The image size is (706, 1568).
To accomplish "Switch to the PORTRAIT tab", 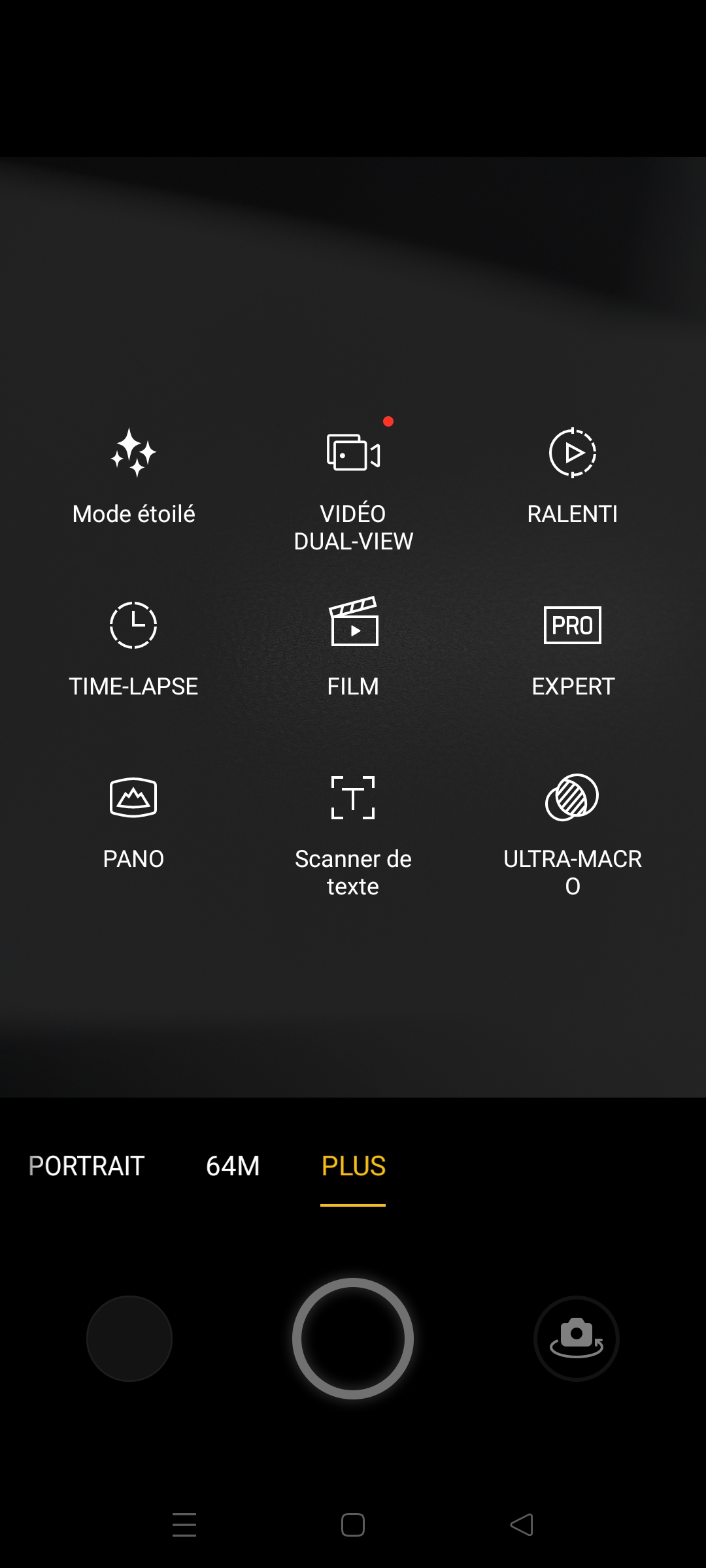I will pyautogui.click(x=86, y=1166).
